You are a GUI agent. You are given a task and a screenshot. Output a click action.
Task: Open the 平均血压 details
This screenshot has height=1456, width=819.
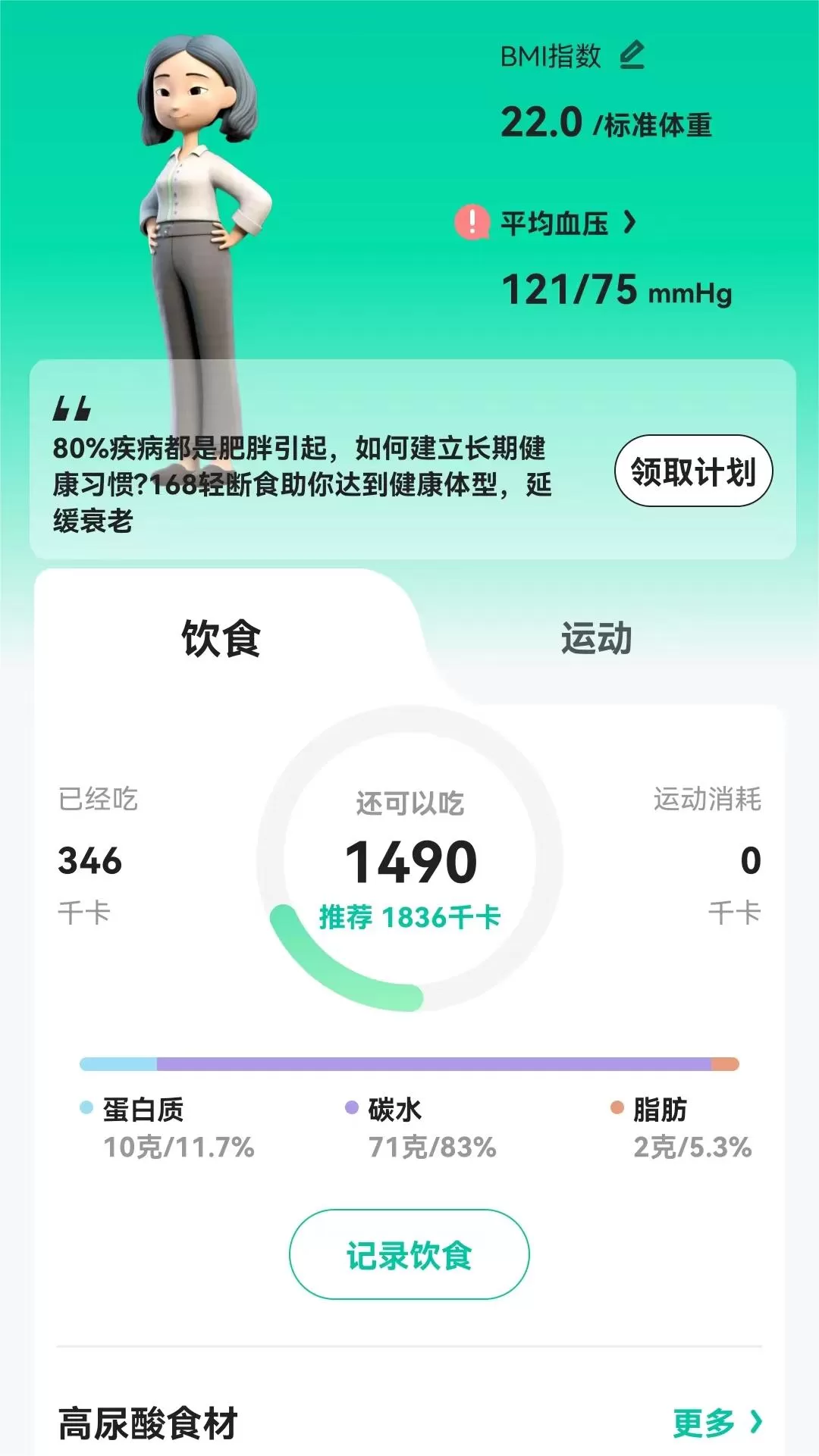point(568,223)
